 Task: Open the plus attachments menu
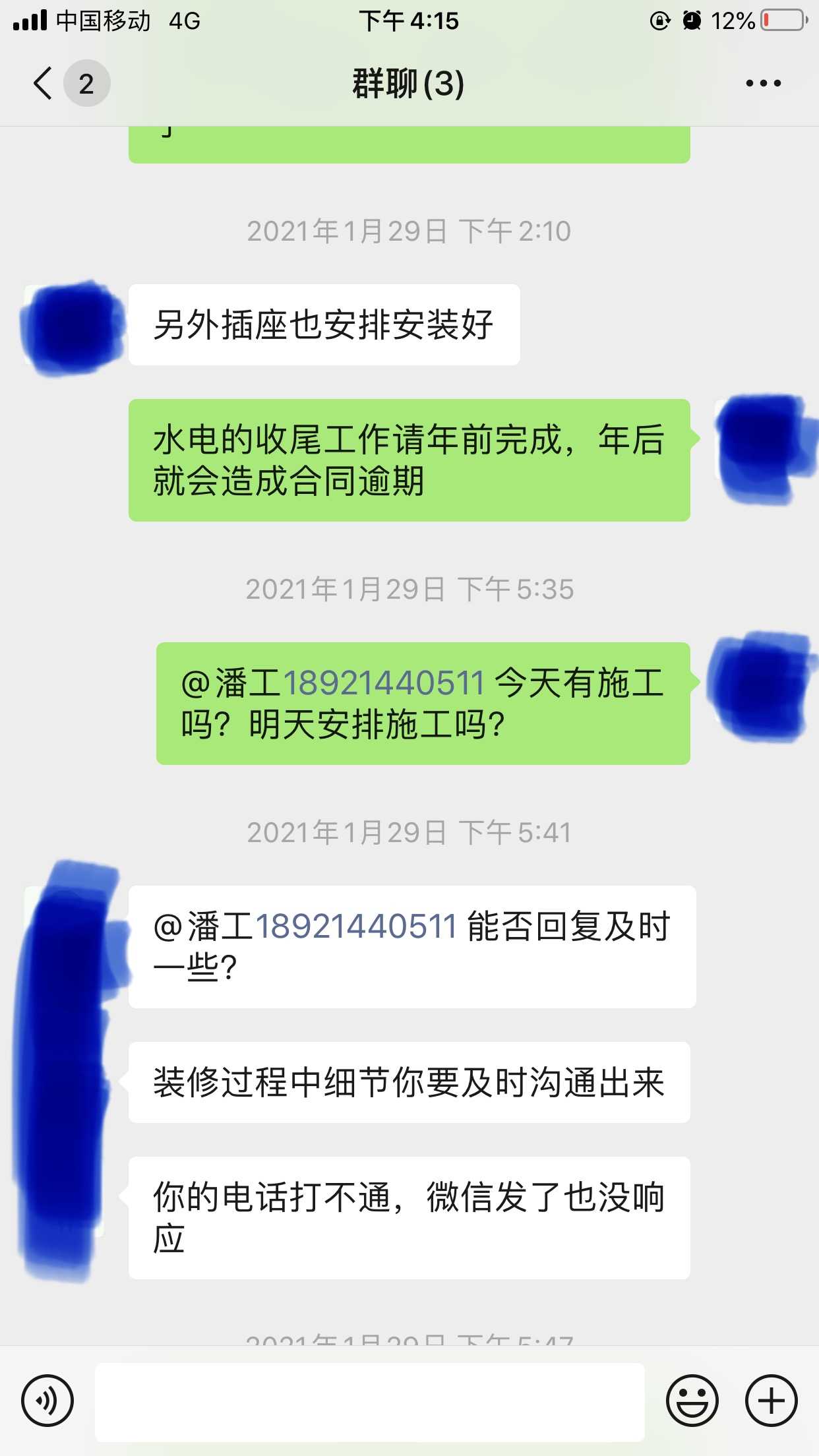point(771,1401)
